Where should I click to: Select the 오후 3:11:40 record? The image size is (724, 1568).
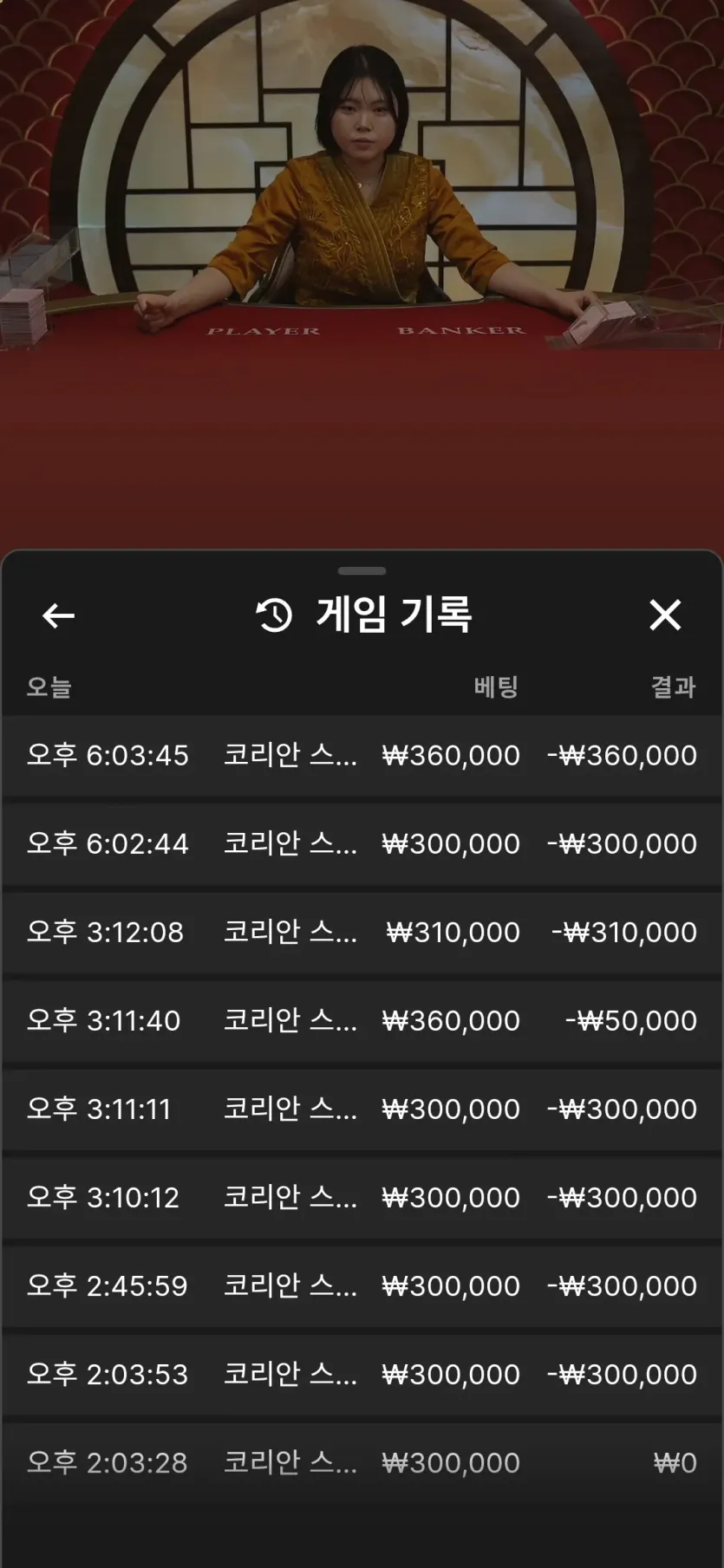coord(362,1020)
